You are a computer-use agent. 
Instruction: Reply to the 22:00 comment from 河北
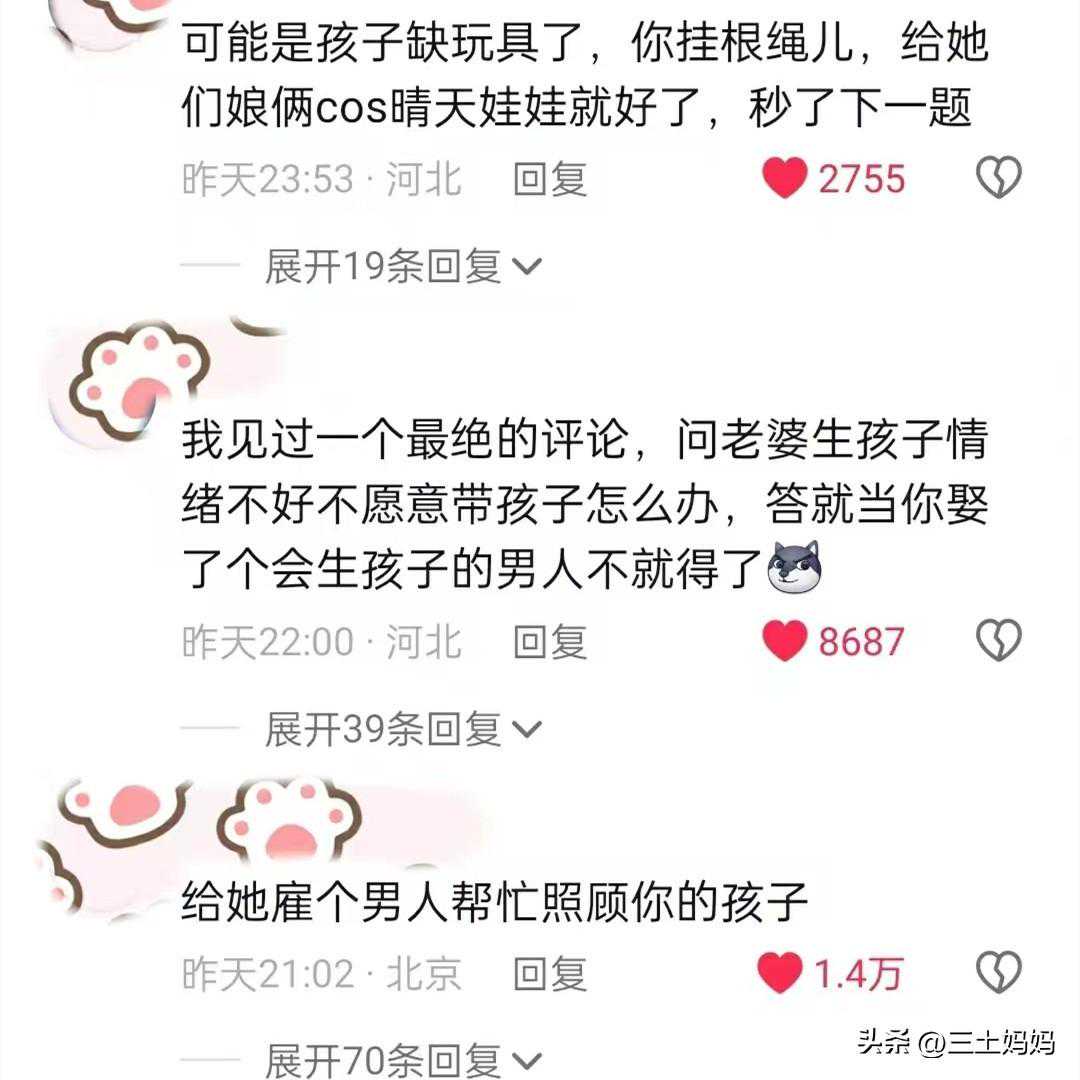pos(549,641)
